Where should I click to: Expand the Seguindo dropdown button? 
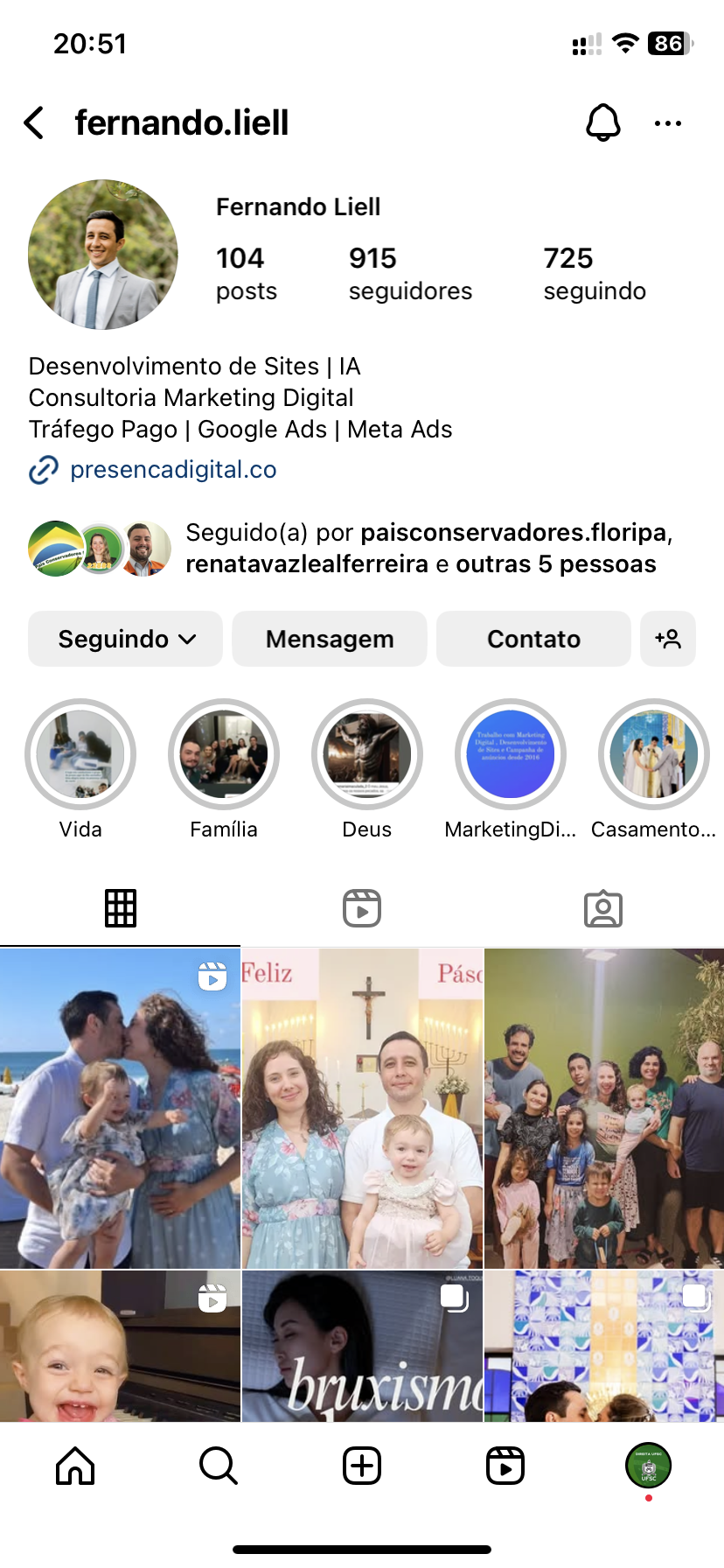[126, 639]
